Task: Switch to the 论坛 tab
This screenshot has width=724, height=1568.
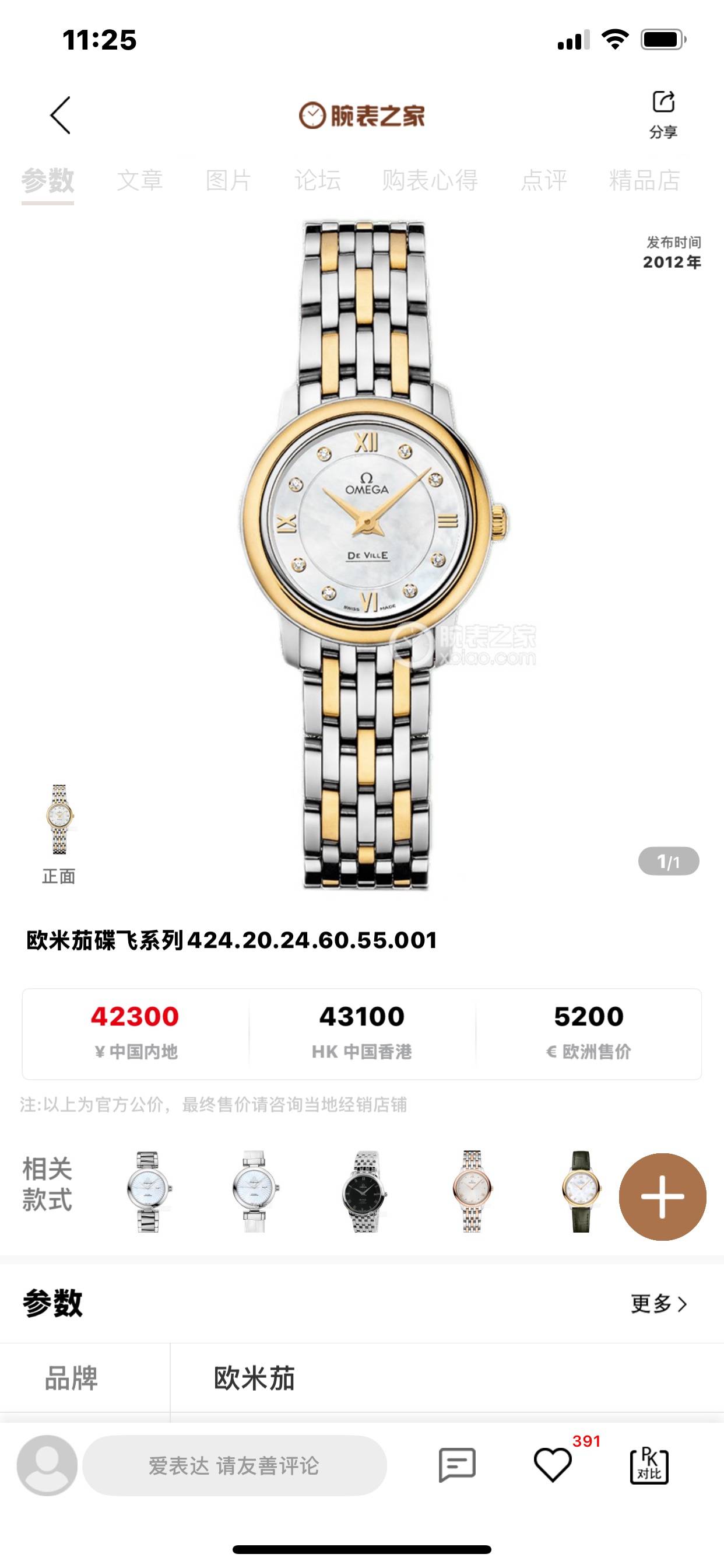Action: point(318,180)
